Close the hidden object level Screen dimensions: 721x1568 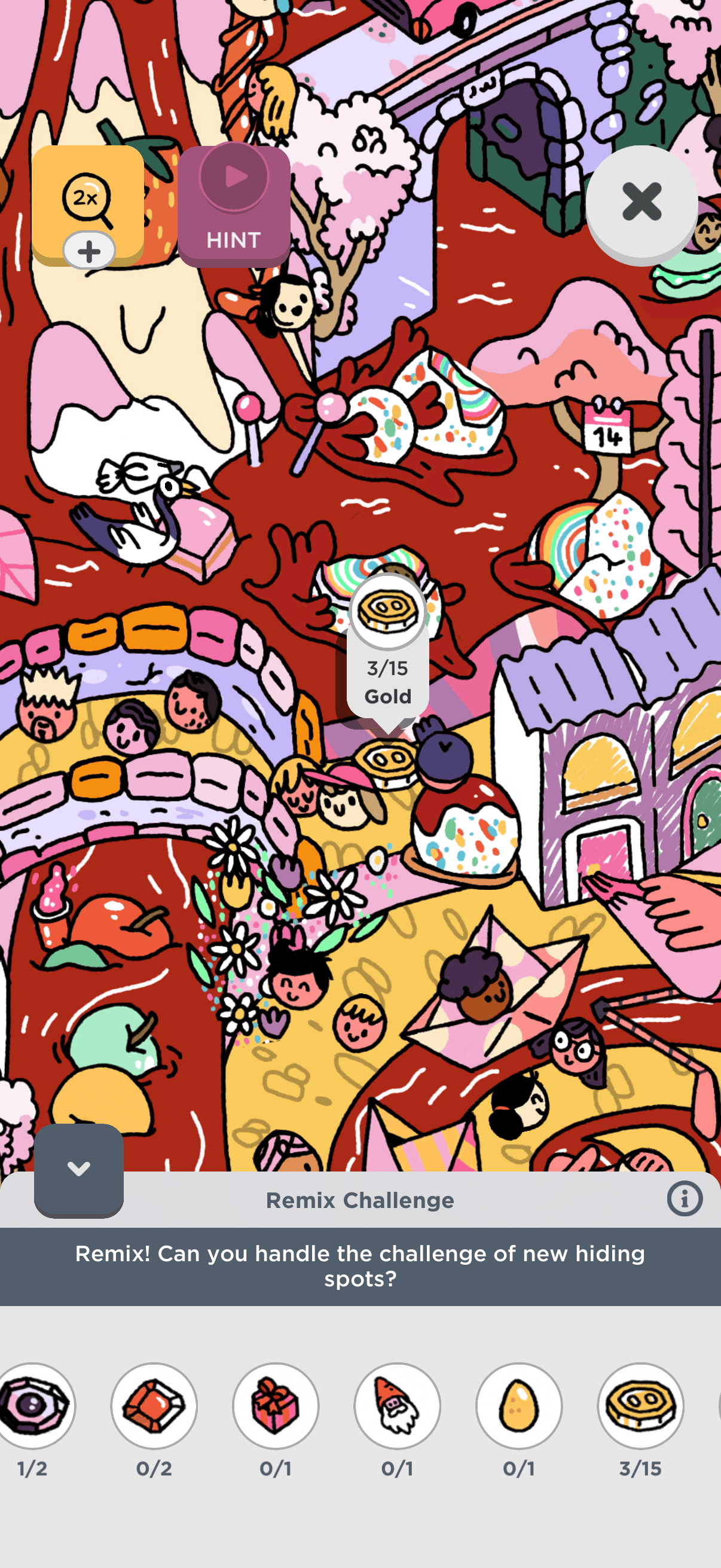point(641,202)
